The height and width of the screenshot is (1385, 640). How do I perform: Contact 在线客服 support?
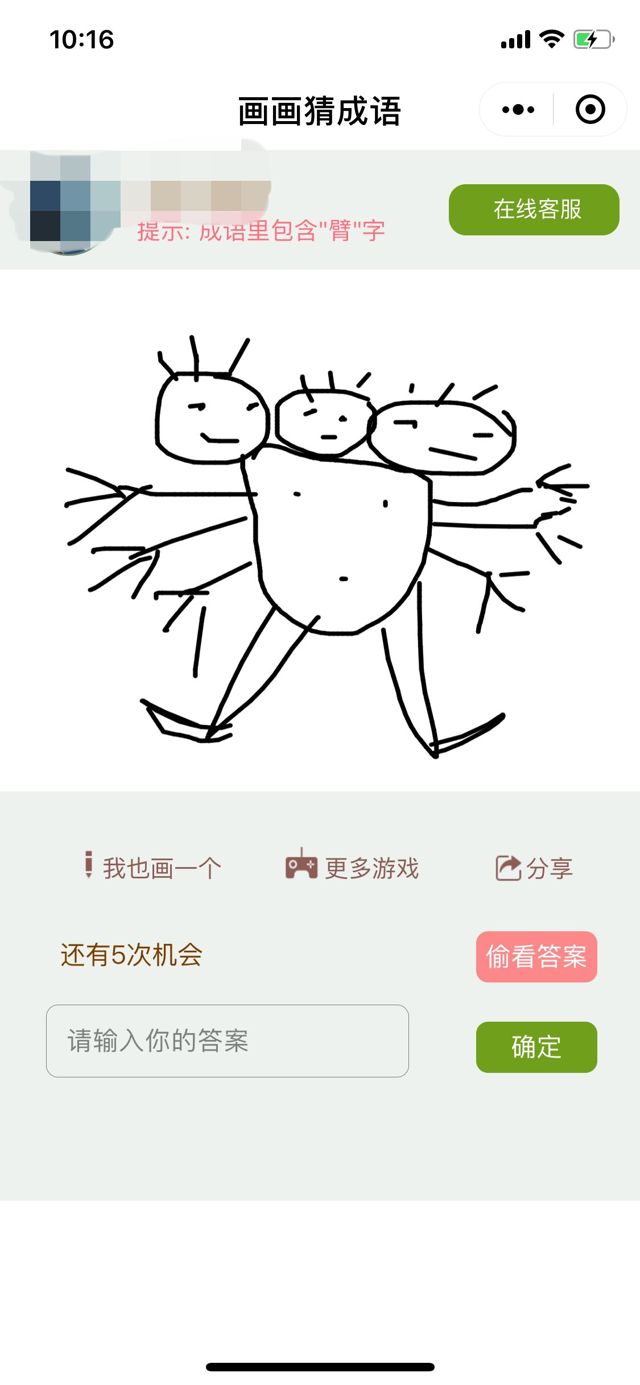click(x=534, y=209)
